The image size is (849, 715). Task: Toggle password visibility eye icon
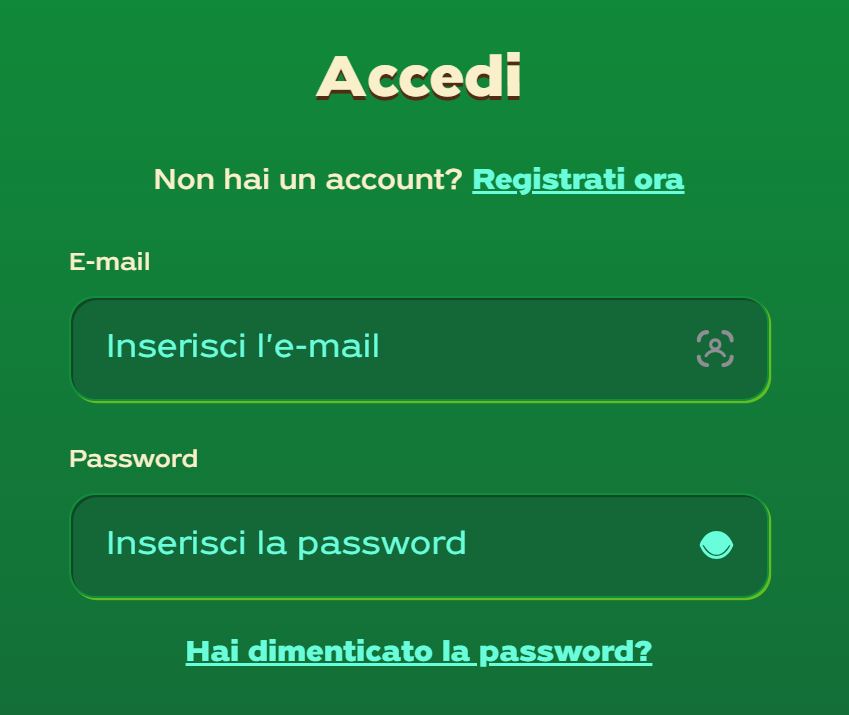point(716,546)
